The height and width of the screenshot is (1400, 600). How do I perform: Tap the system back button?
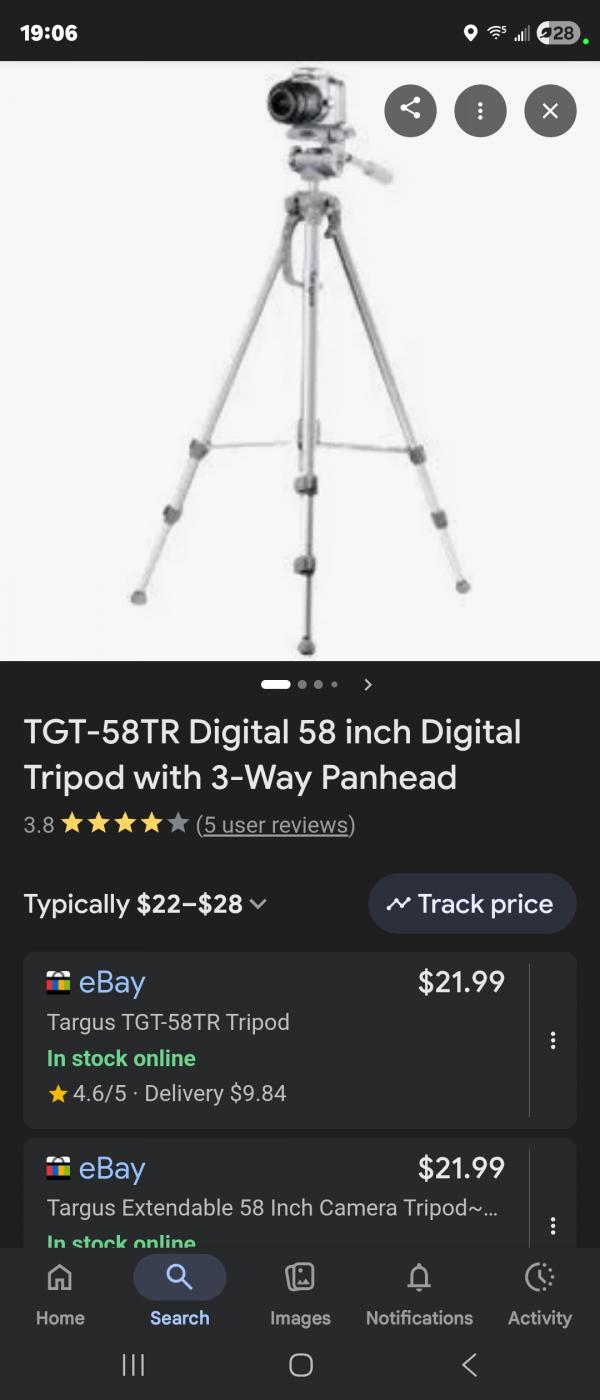click(469, 1364)
